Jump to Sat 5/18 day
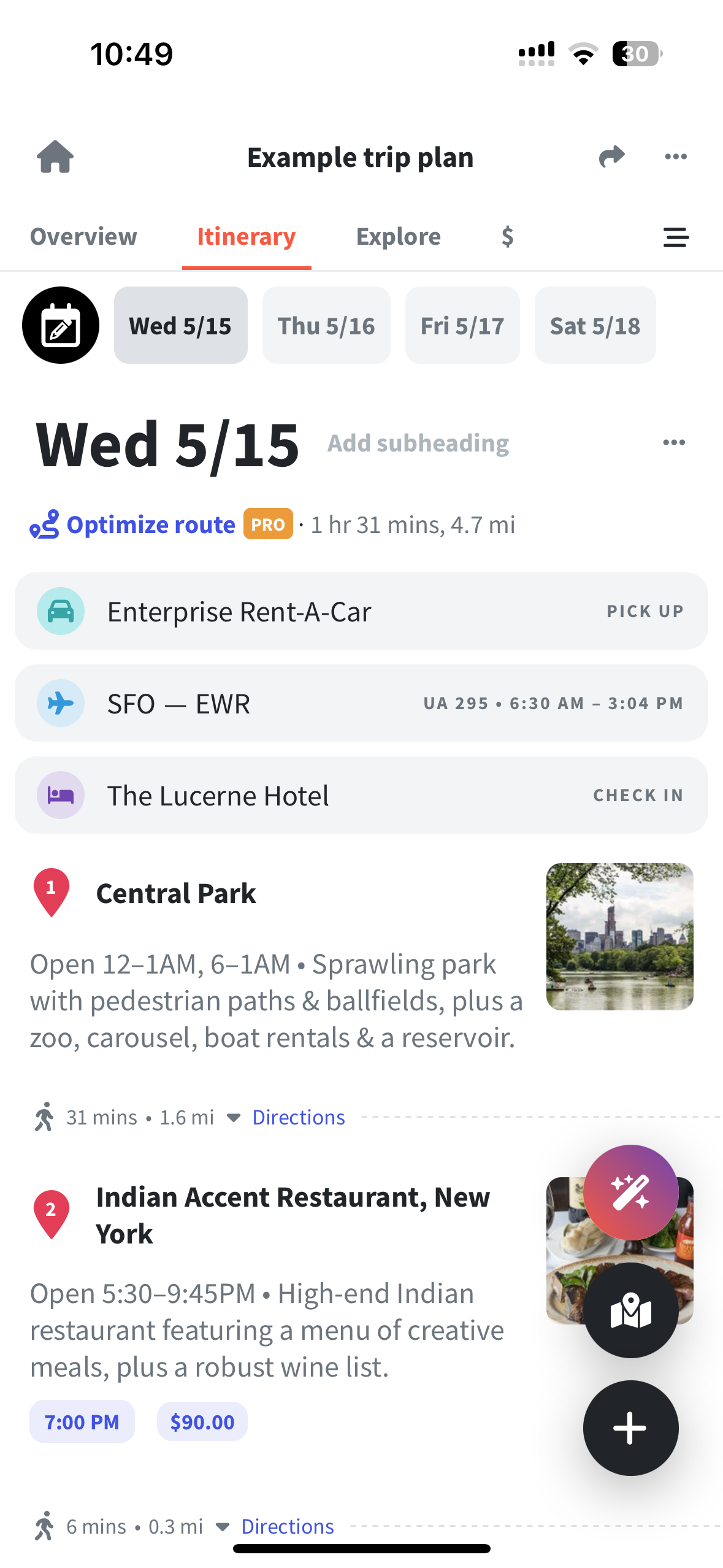Screen dimensions: 723x1568 [595, 325]
